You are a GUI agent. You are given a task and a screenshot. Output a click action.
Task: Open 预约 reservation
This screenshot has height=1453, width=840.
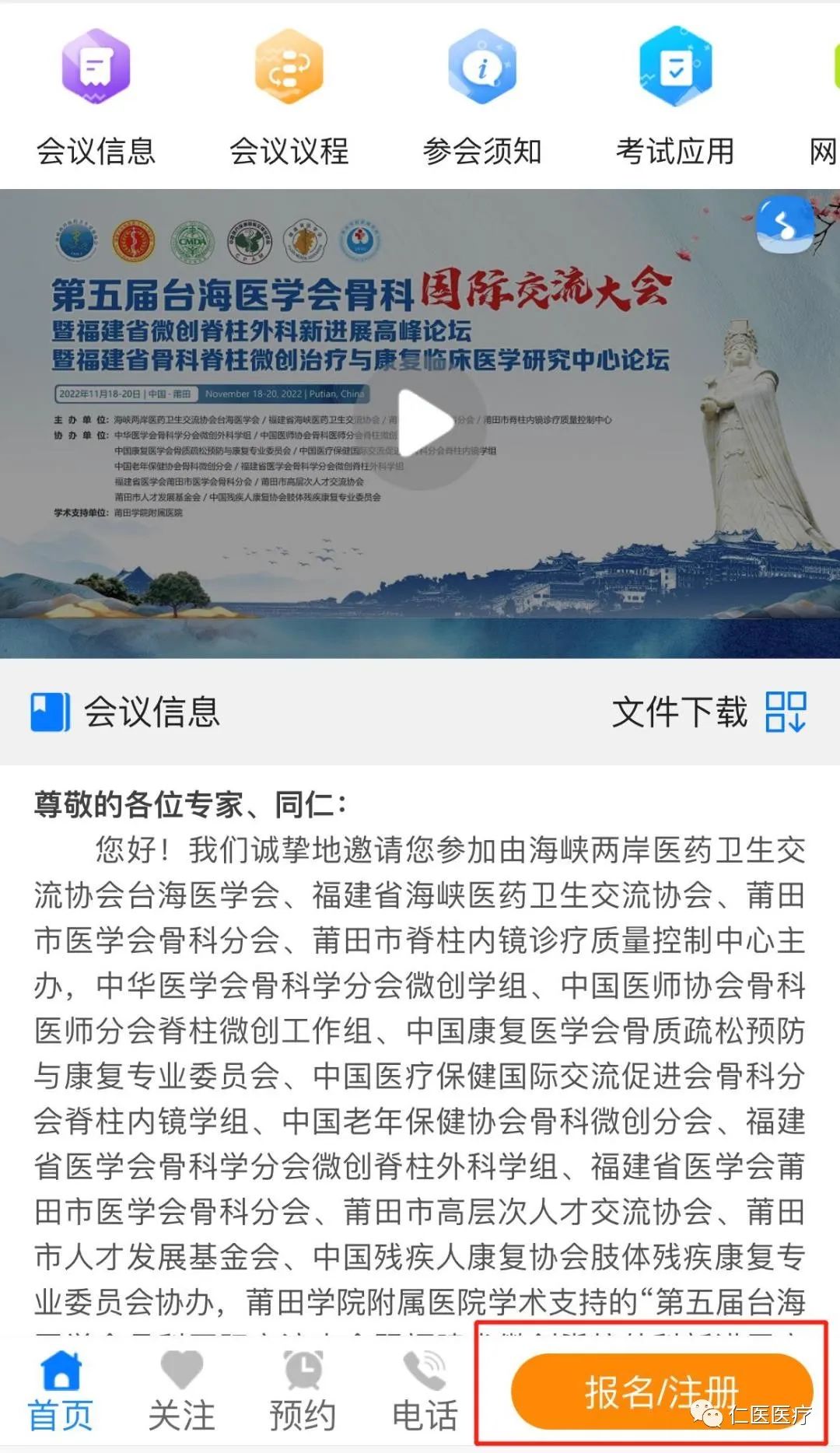pos(303,1392)
